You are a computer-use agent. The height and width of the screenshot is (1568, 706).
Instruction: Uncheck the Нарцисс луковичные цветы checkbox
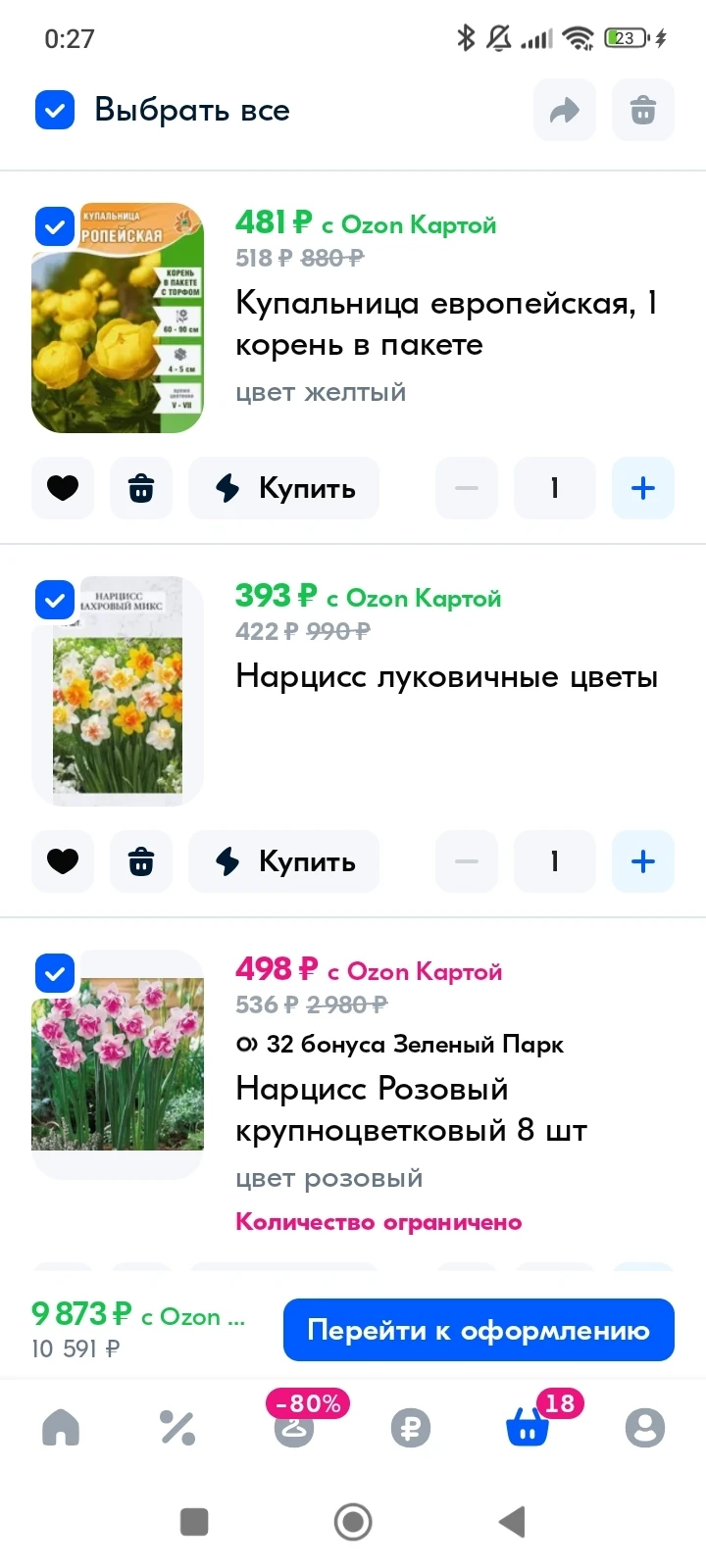pyautogui.click(x=55, y=600)
